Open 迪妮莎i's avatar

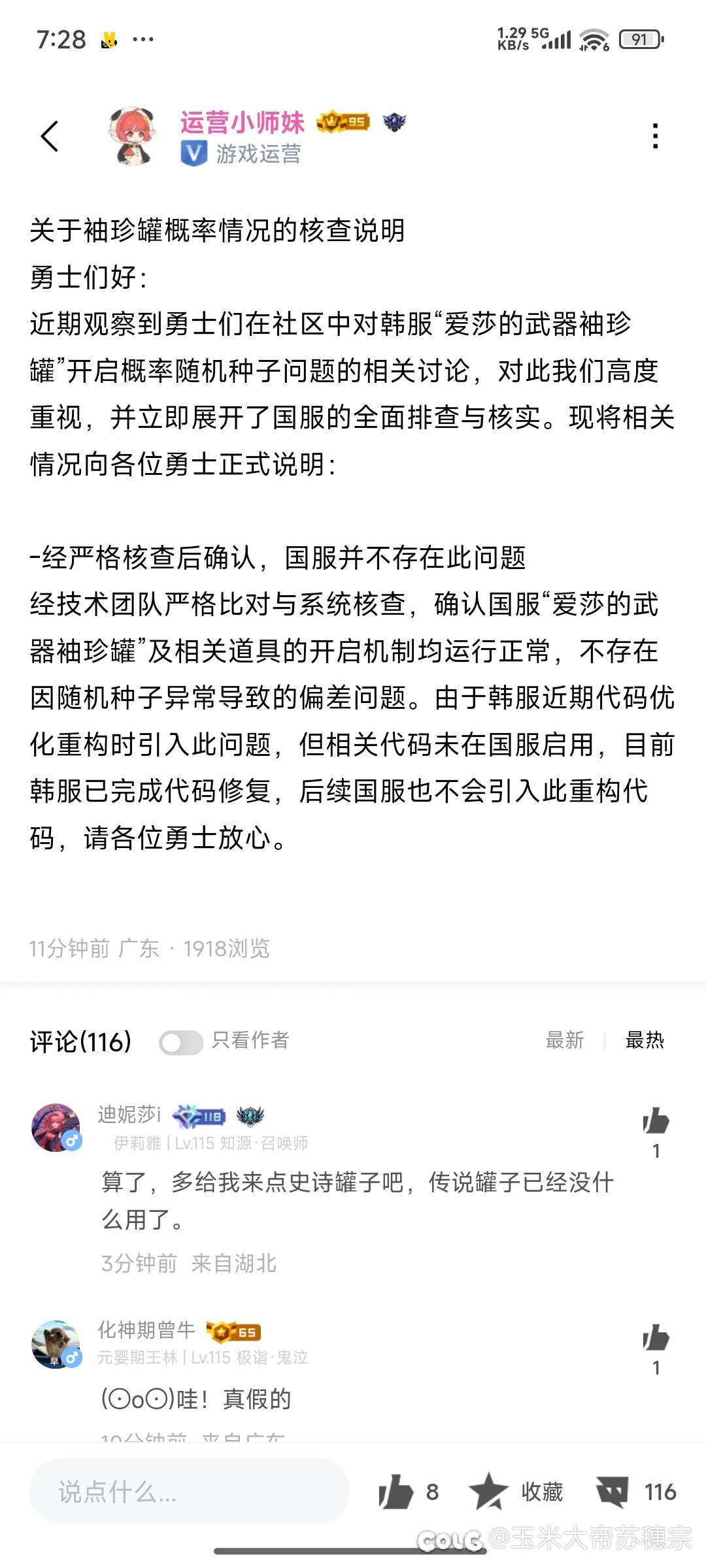pos(56,1128)
